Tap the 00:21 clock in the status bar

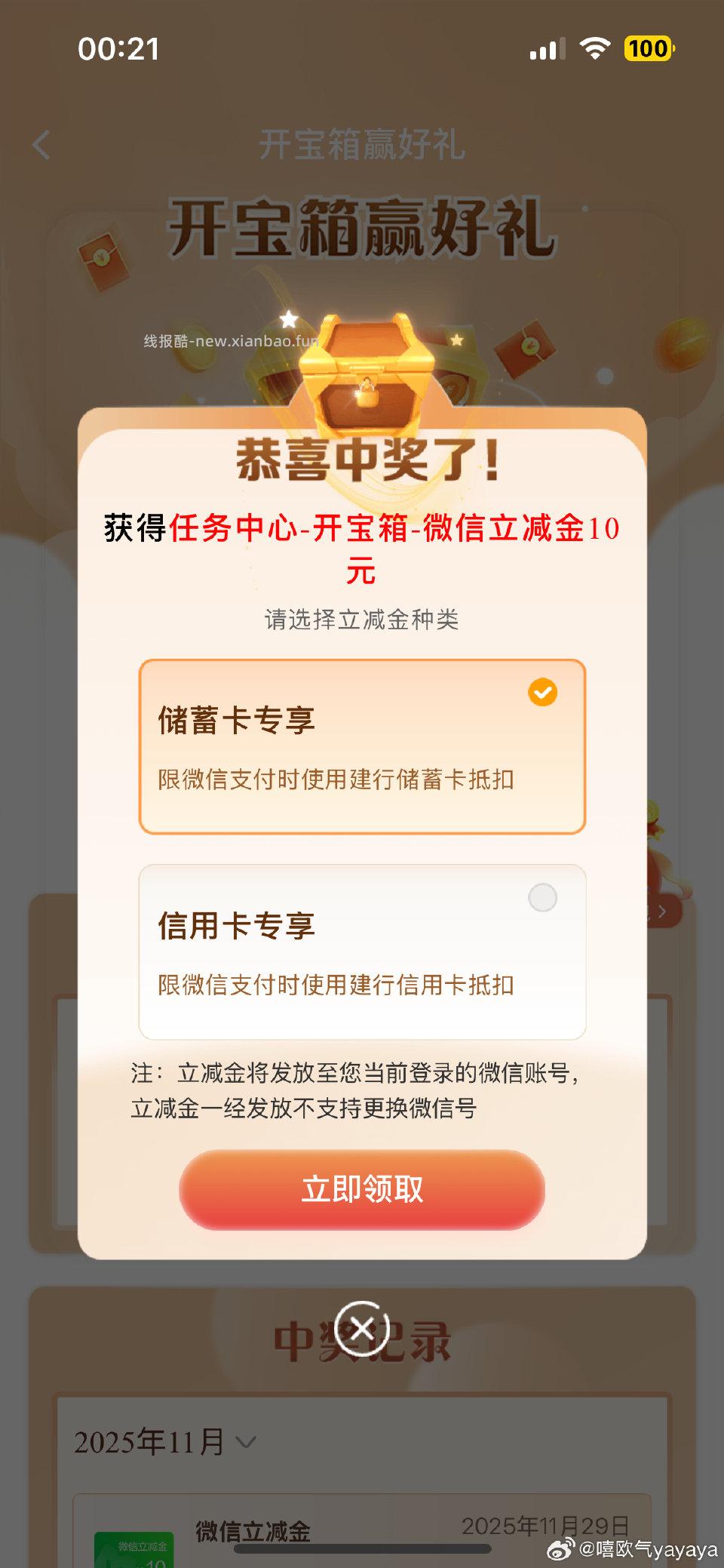(x=118, y=50)
